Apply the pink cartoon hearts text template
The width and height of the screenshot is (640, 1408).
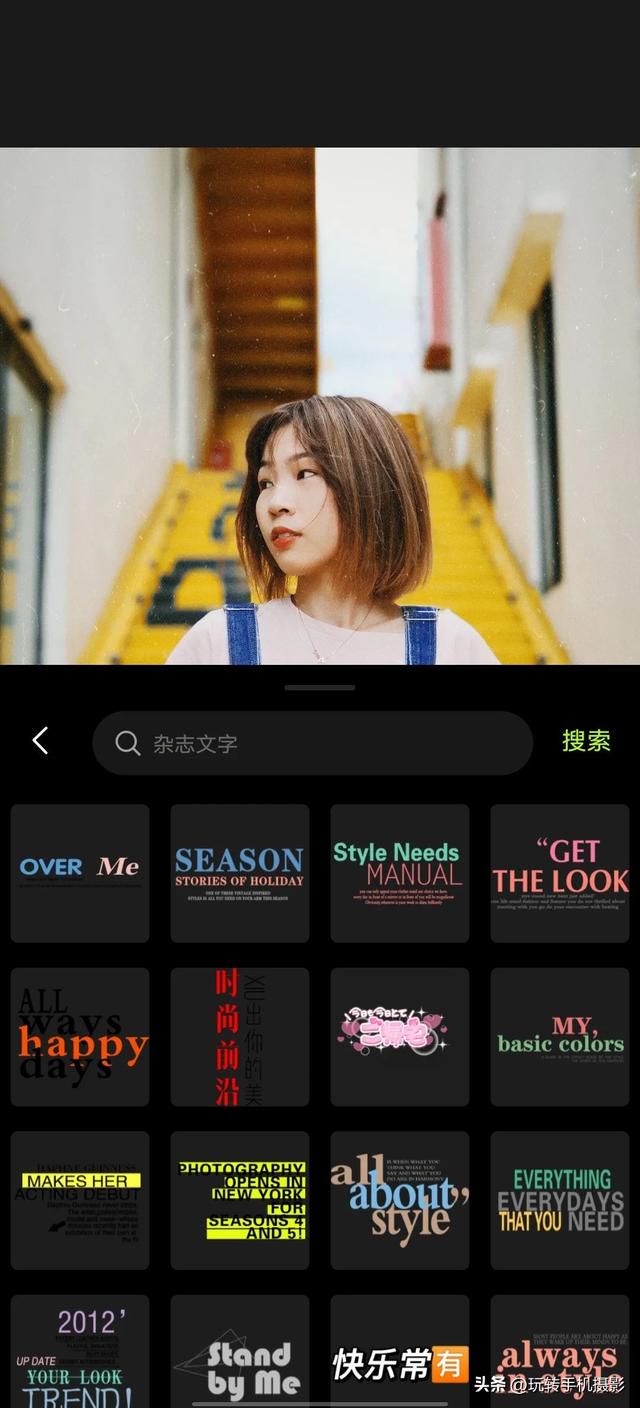(x=400, y=1037)
